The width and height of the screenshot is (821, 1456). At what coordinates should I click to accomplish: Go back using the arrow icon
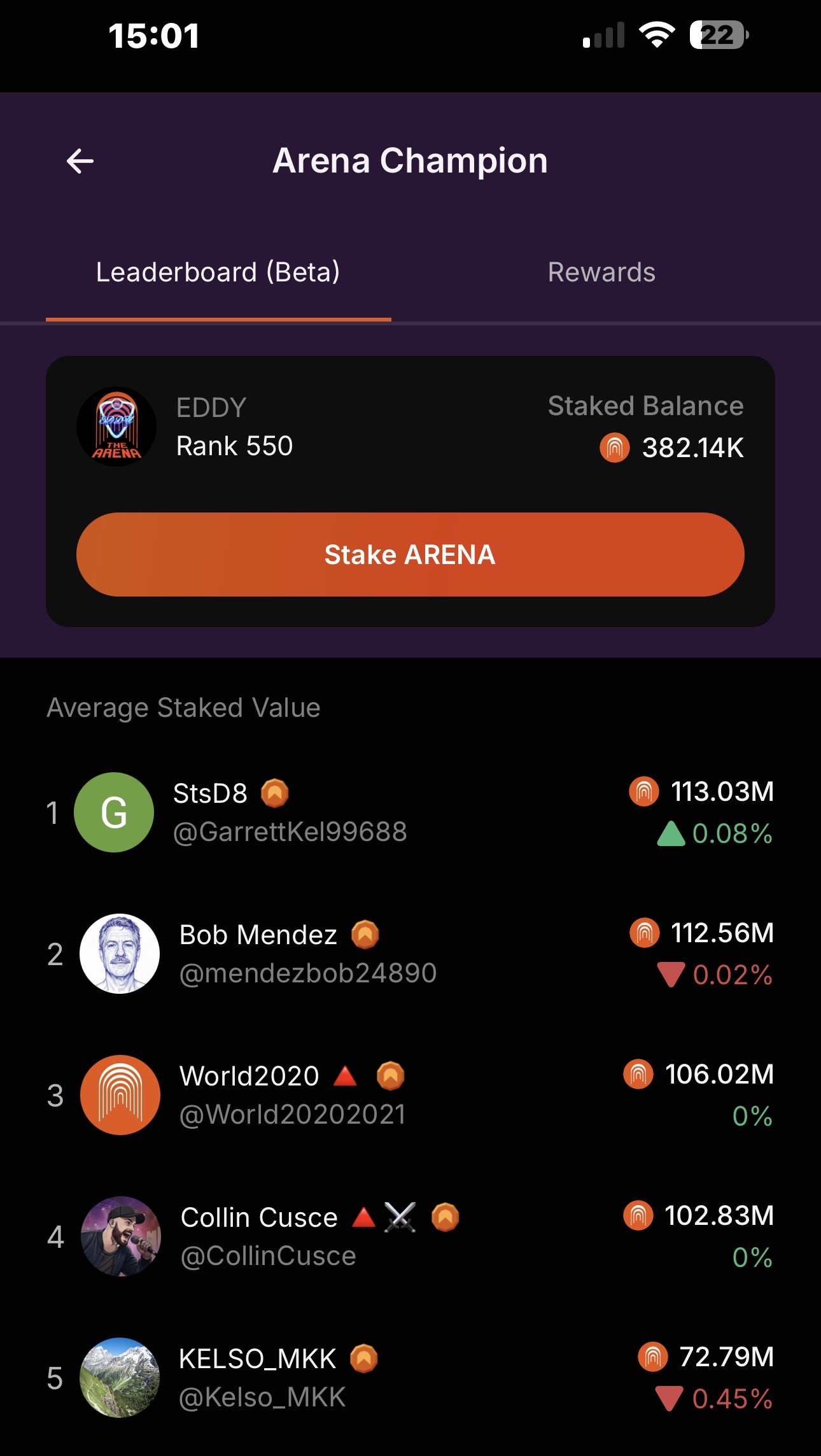pos(80,161)
